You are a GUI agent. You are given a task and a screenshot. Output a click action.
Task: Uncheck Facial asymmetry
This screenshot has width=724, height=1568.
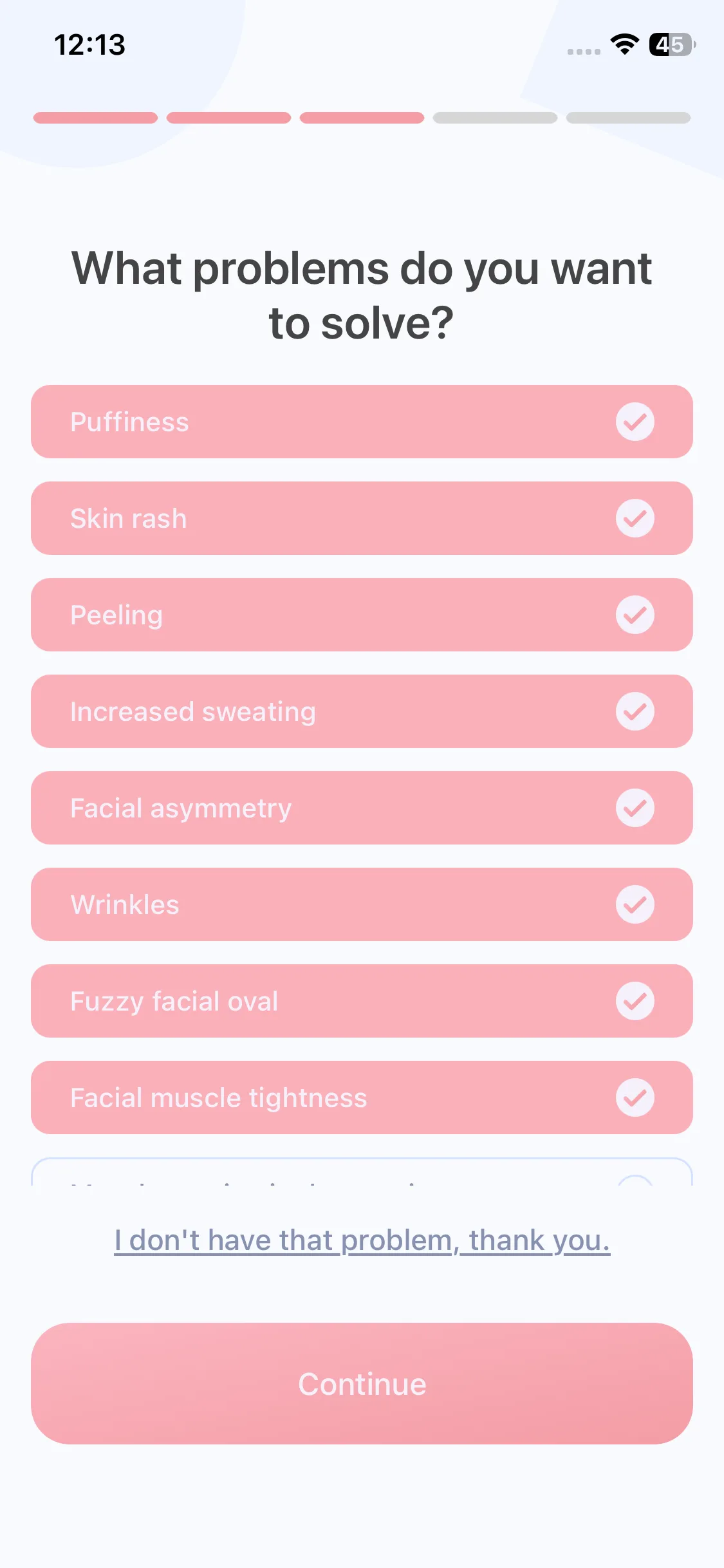click(362, 808)
